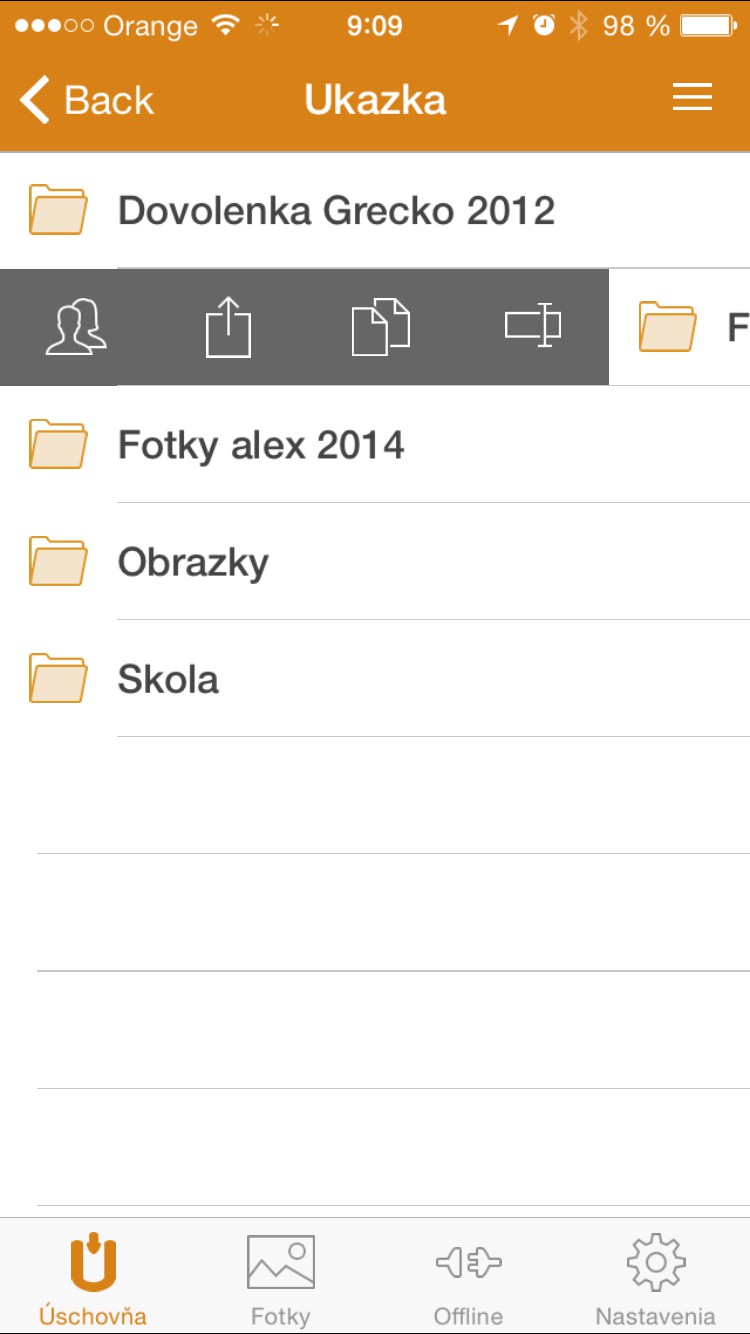
Task: Open the Nastavenia tab
Action: tap(655, 1278)
